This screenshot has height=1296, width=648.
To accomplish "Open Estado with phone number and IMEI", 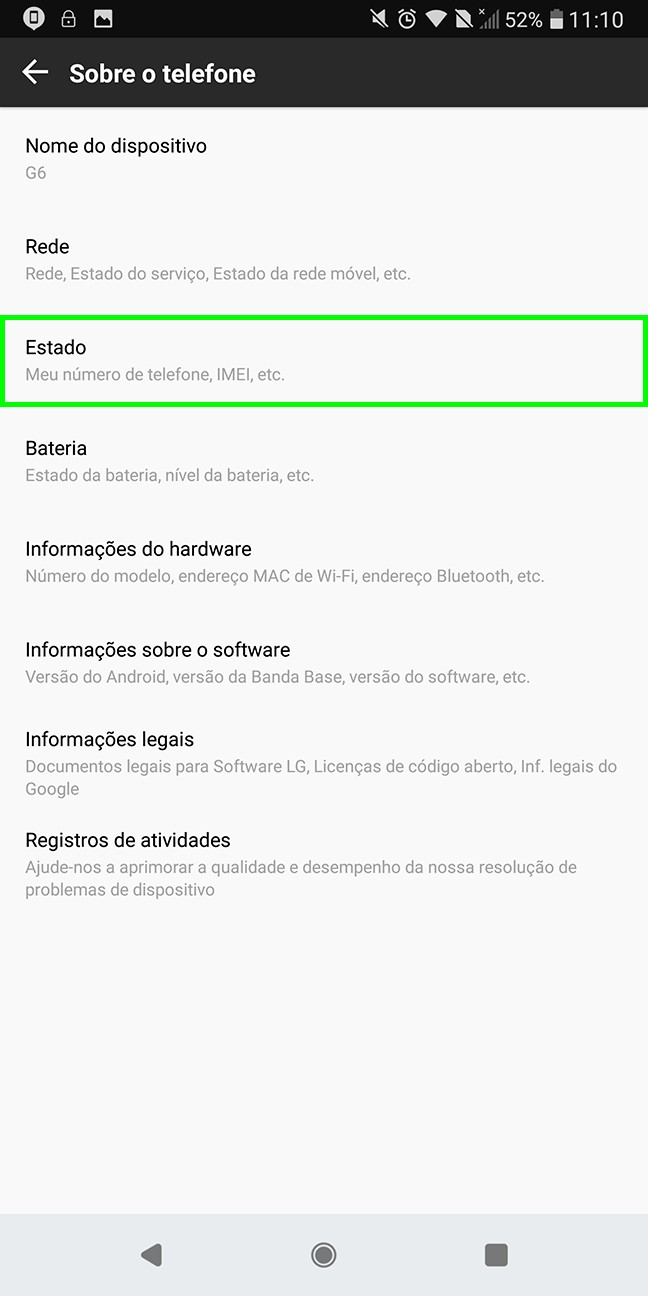I will click(324, 360).
